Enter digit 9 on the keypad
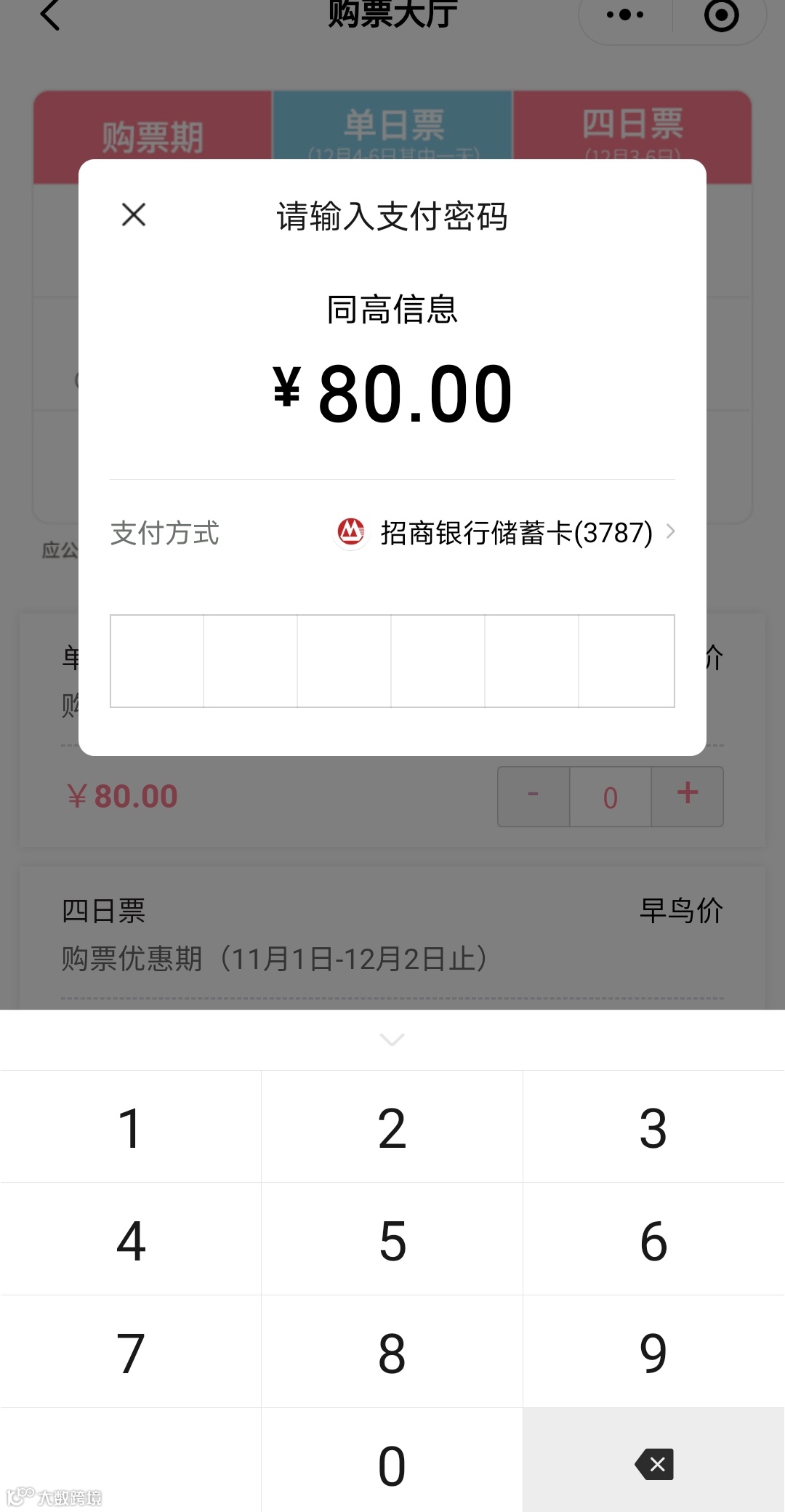 click(x=654, y=1352)
